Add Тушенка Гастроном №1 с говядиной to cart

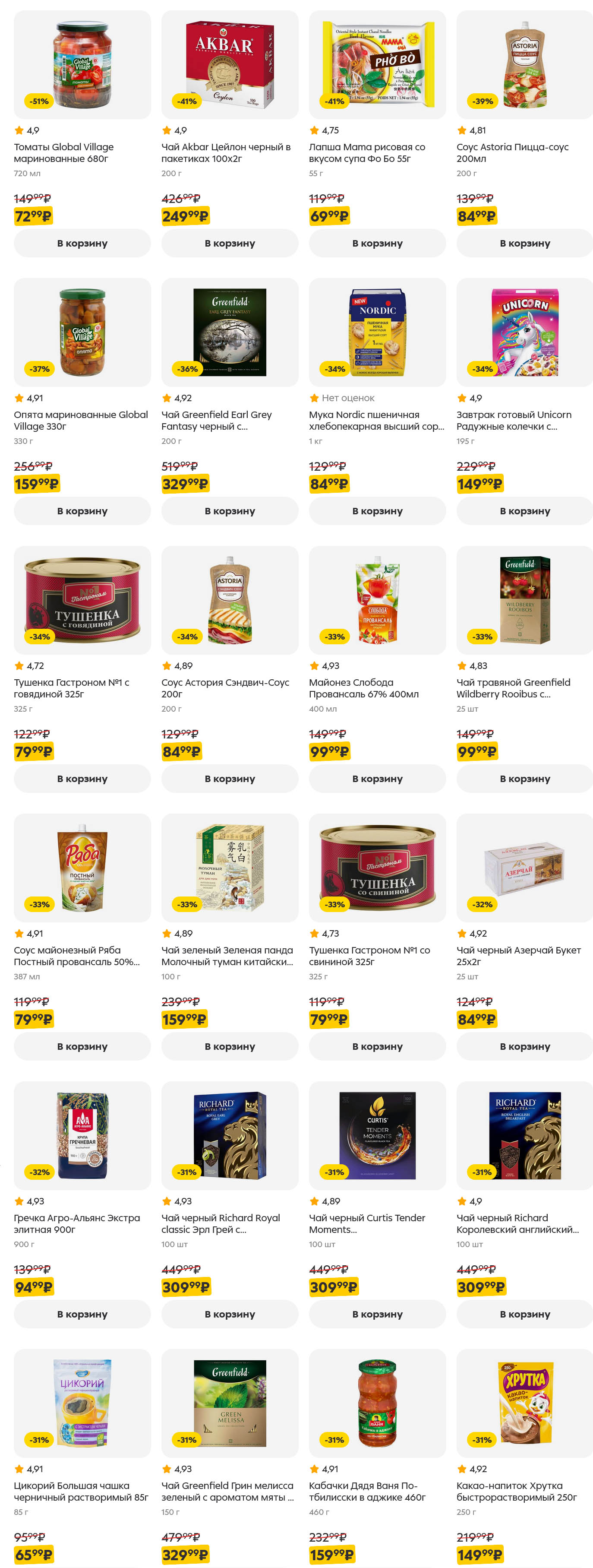[82, 779]
